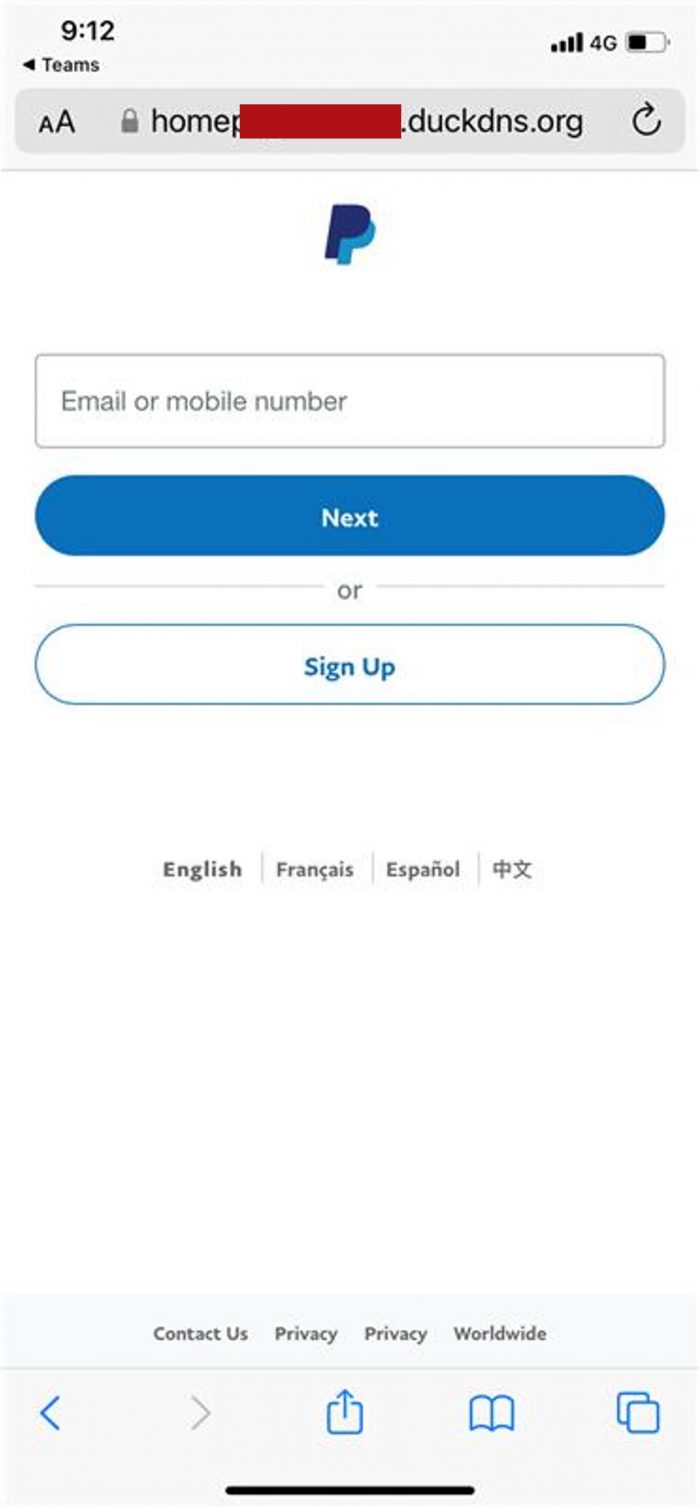This screenshot has width=700, height=1509.
Task: Tap the duckdns.org address bar
Action: [x=366, y=122]
